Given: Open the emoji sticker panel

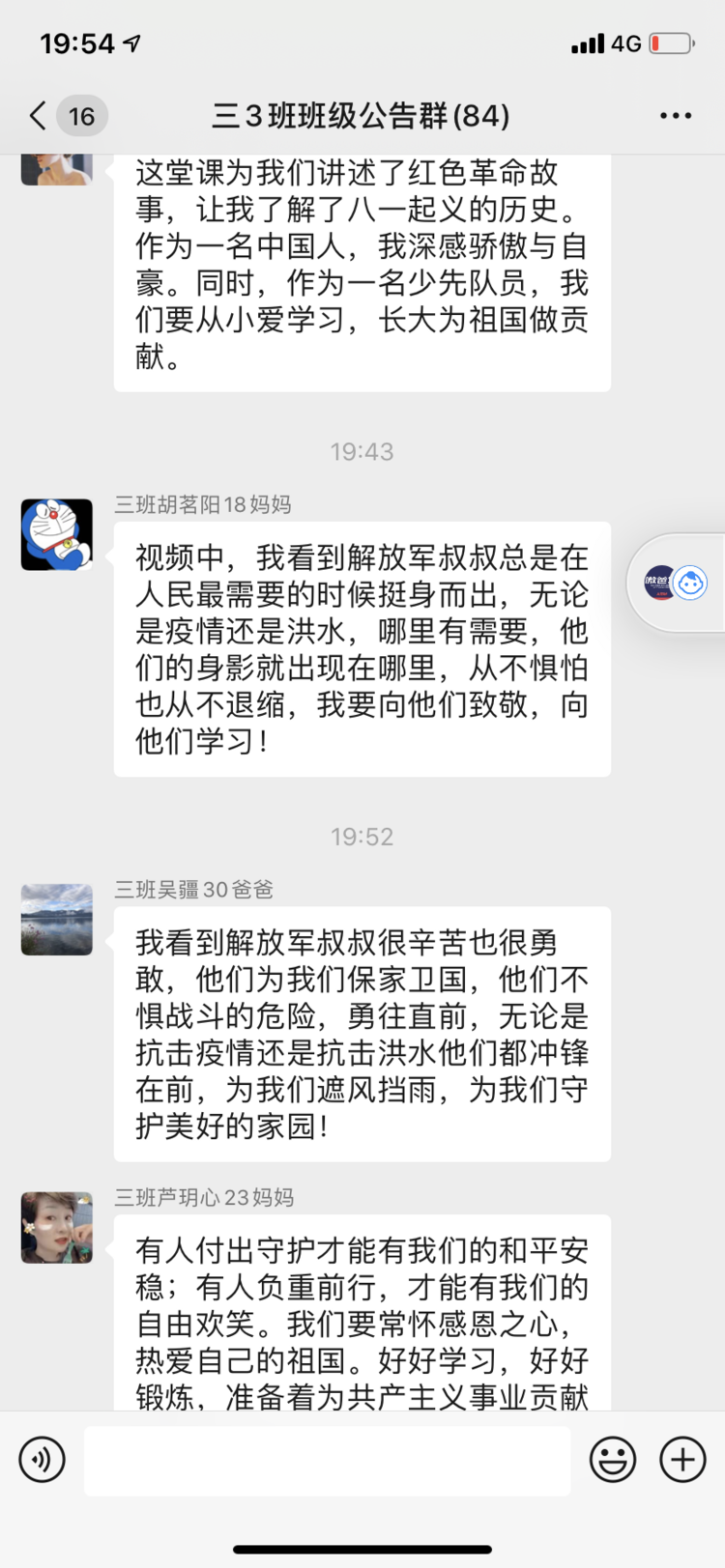Looking at the screenshot, I should click(613, 1459).
